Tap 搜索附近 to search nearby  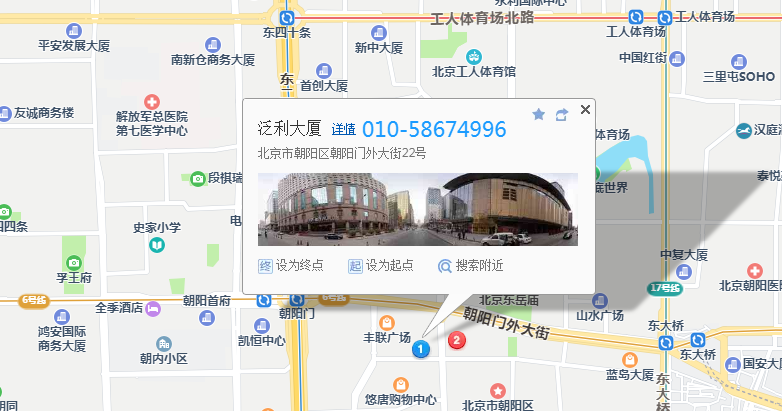click(x=471, y=266)
